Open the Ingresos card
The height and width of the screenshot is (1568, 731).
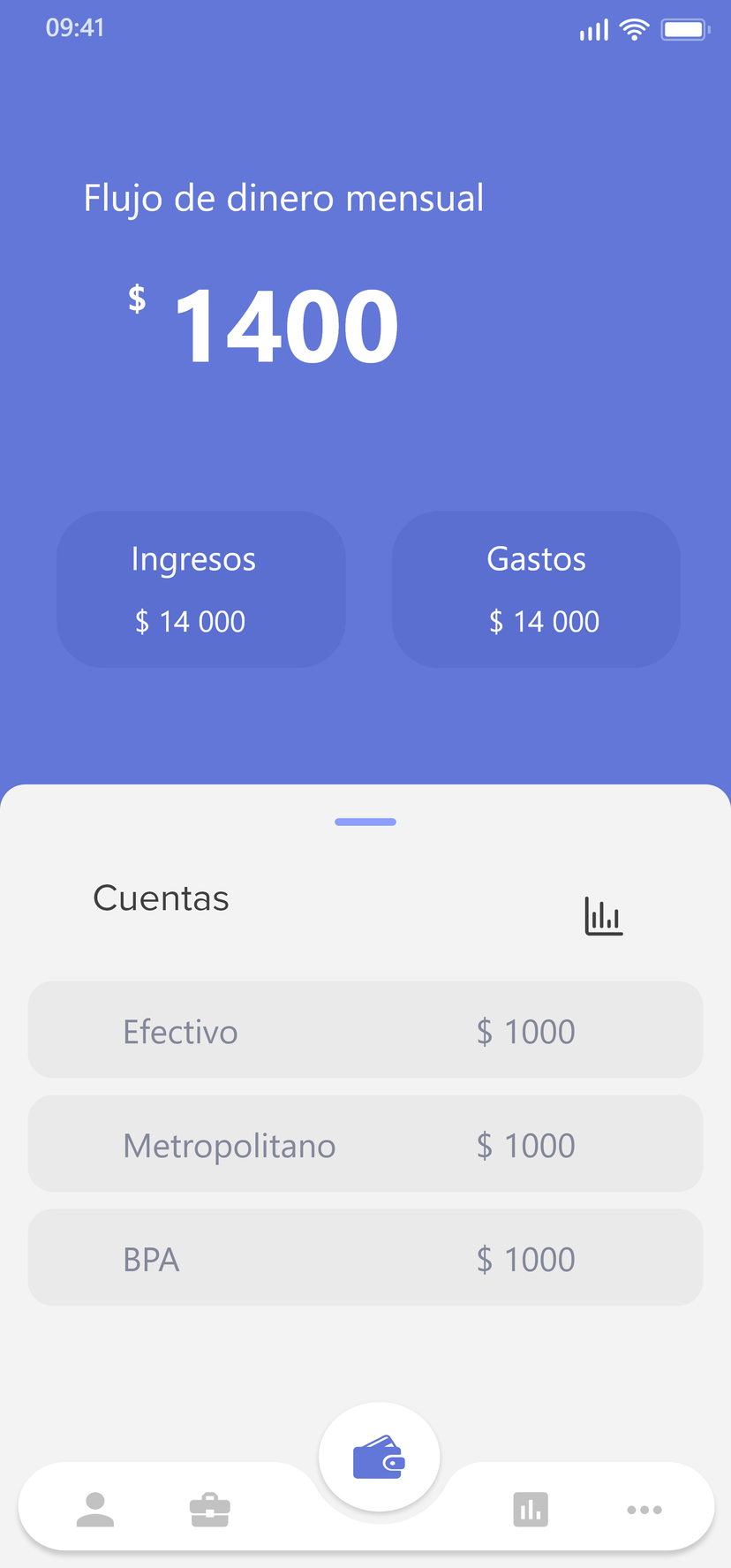click(x=201, y=589)
